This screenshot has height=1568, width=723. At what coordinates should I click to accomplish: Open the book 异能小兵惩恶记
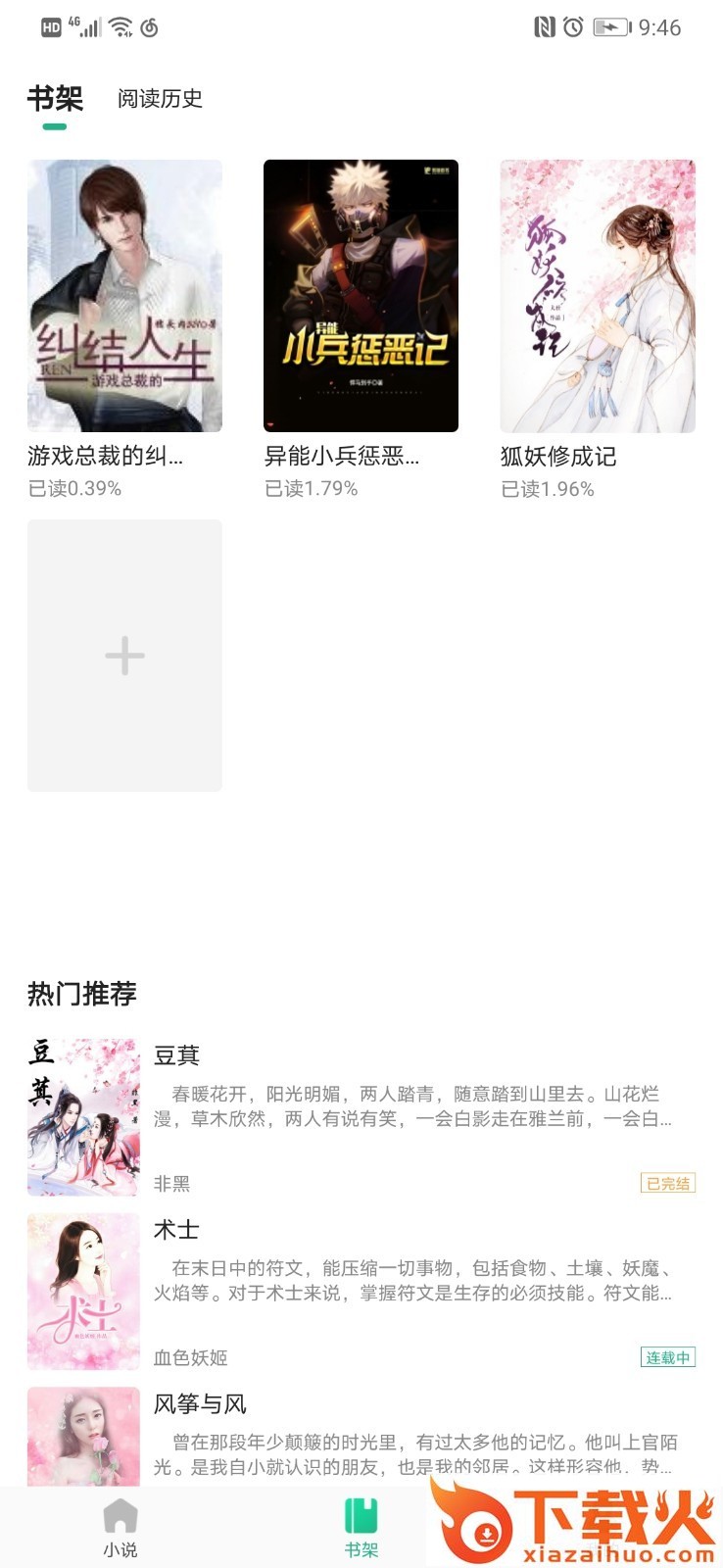361,296
